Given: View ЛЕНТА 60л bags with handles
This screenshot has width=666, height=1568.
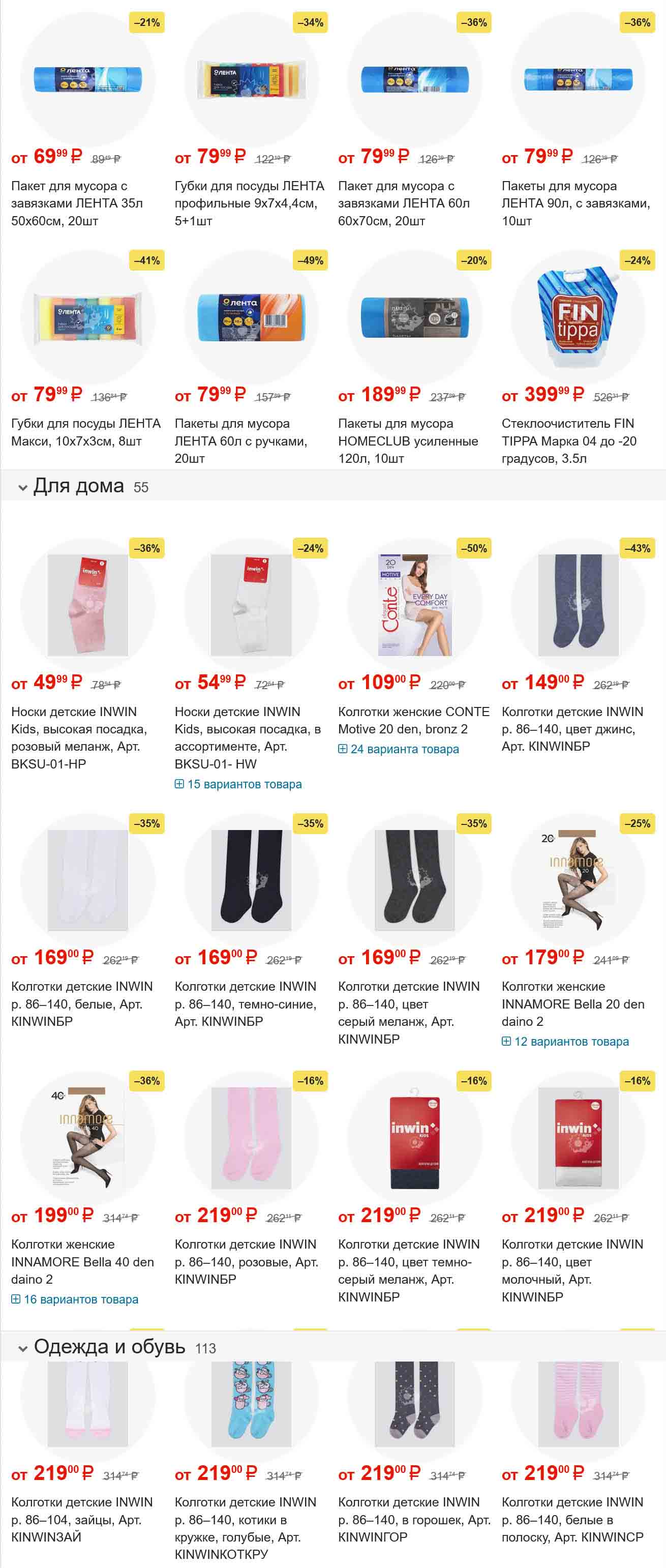Looking at the screenshot, I should (x=240, y=440).
